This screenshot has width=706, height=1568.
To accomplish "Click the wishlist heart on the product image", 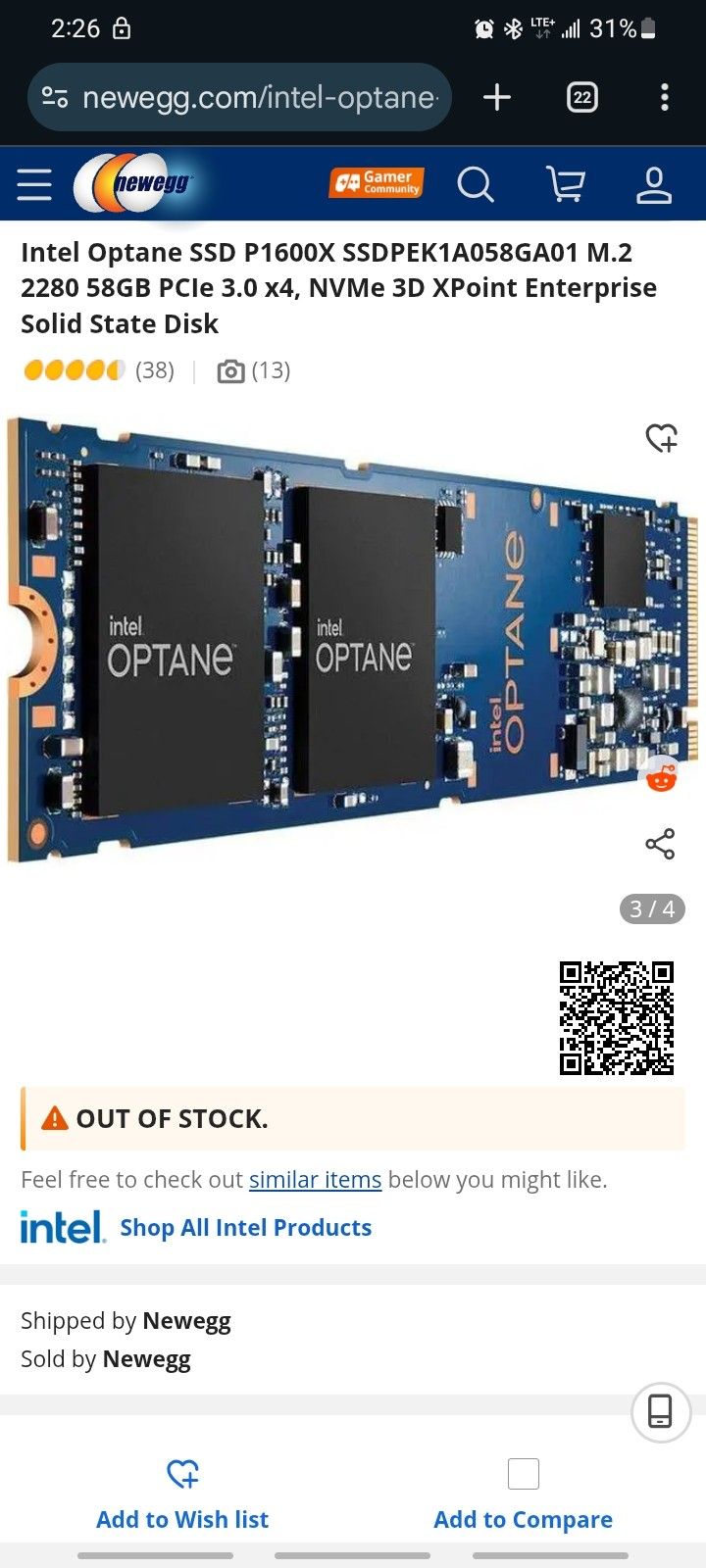I will click(661, 439).
